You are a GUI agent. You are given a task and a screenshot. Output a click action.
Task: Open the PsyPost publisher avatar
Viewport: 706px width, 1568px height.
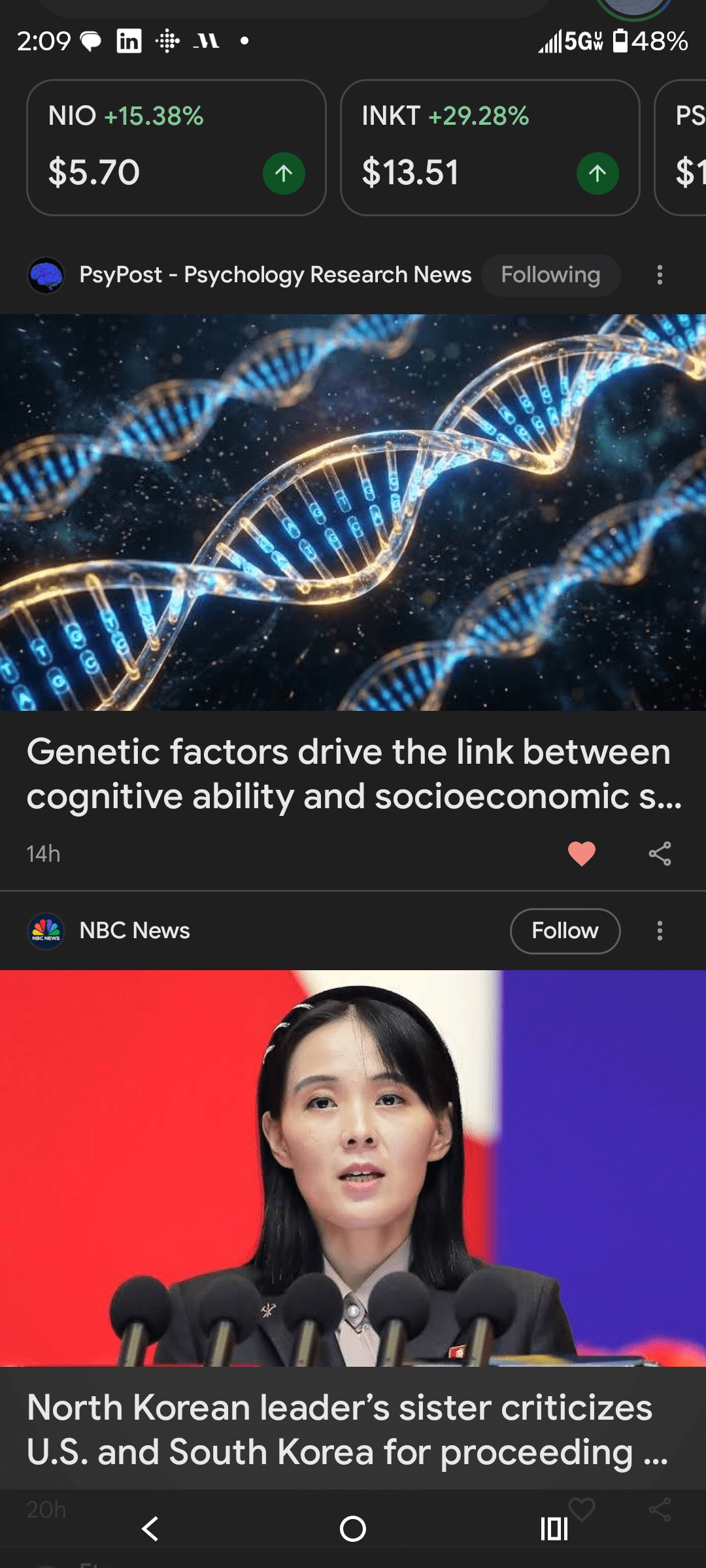(46, 274)
